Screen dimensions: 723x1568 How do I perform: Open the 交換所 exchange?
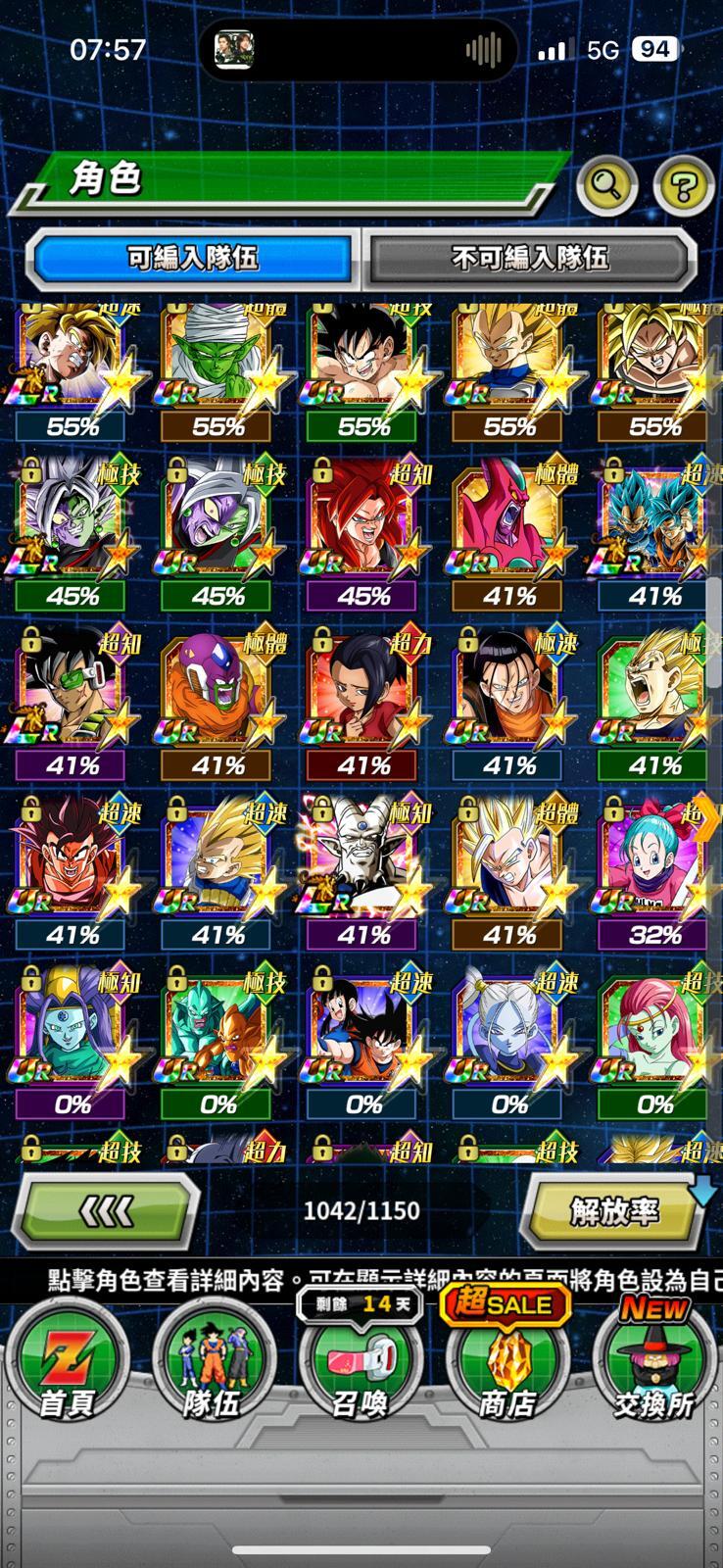(652, 1366)
